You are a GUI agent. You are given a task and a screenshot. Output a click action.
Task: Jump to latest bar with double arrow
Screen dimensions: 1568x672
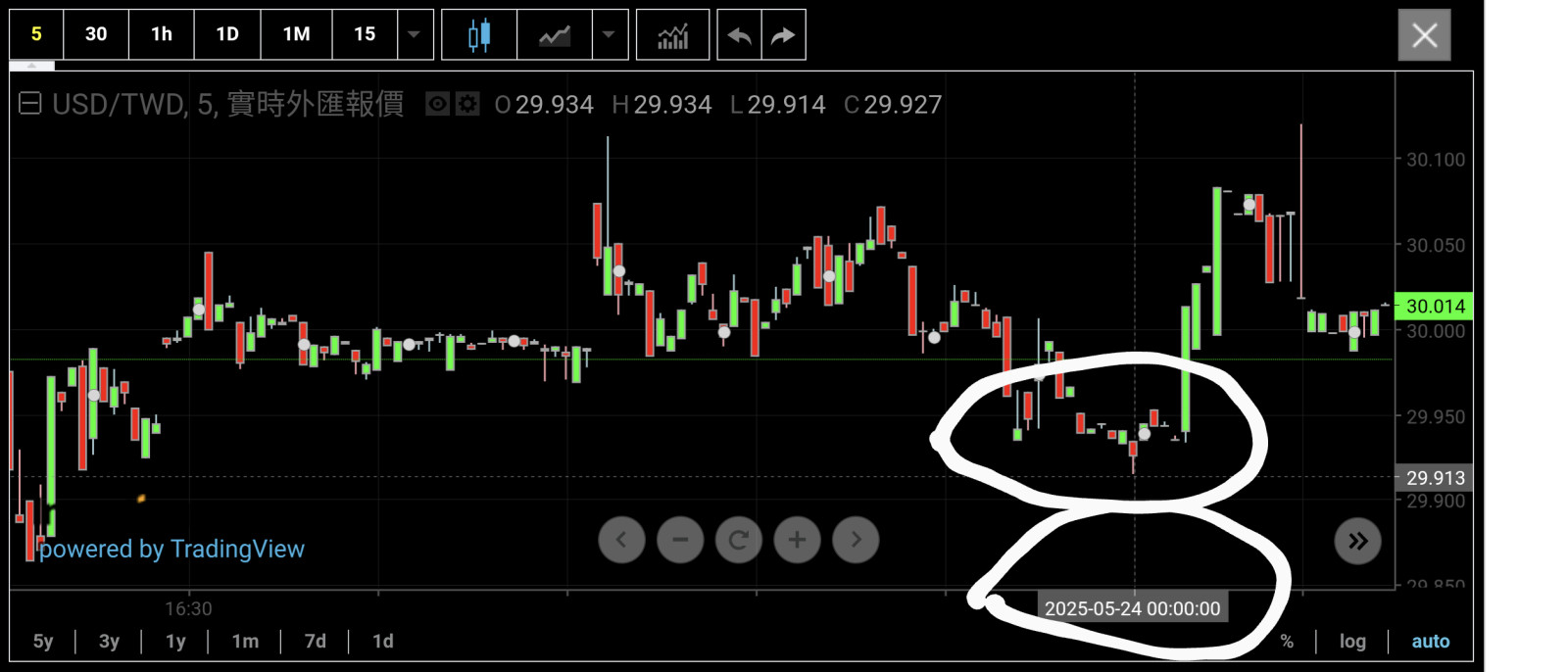(1357, 541)
